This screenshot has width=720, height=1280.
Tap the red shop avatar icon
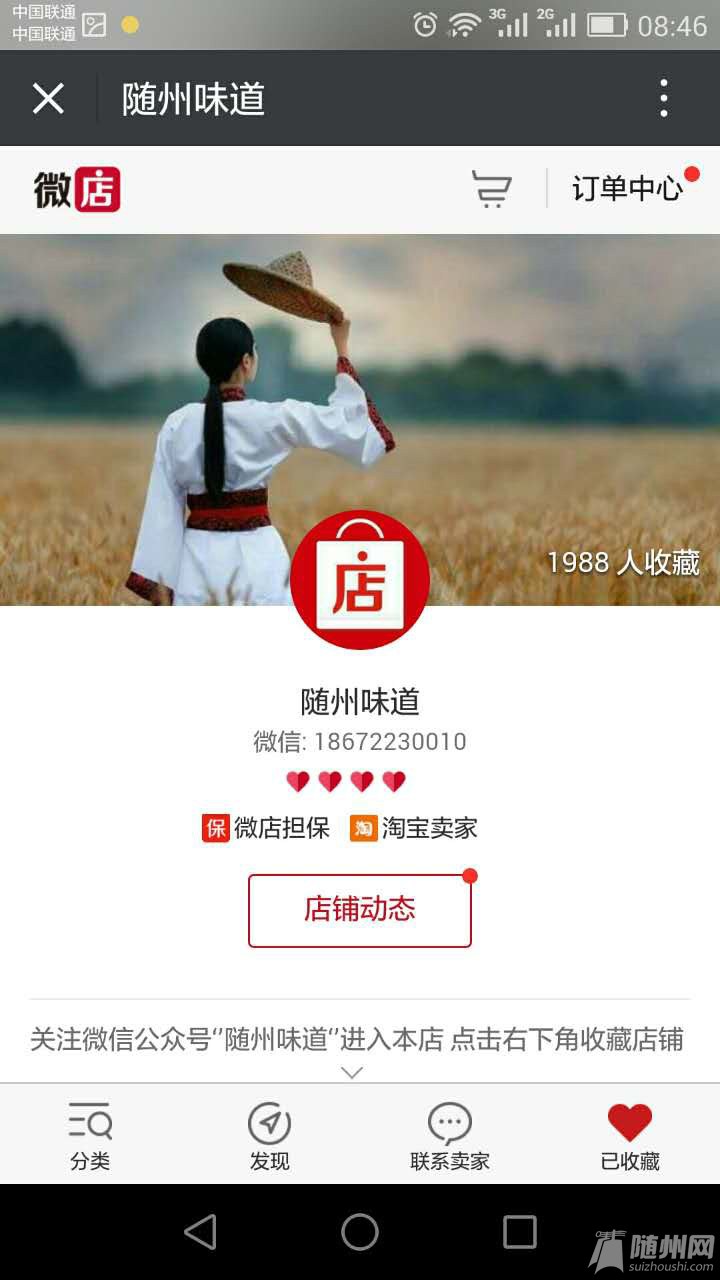360,580
